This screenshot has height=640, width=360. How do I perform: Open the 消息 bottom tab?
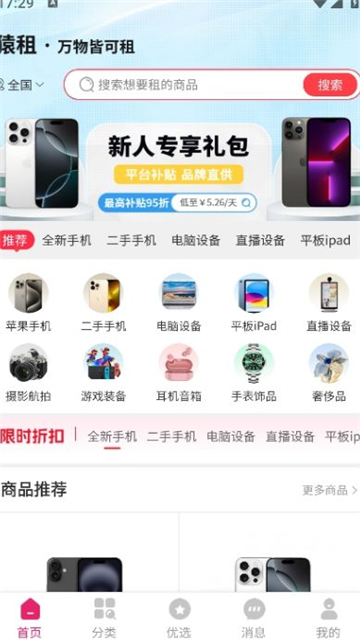(253, 618)
